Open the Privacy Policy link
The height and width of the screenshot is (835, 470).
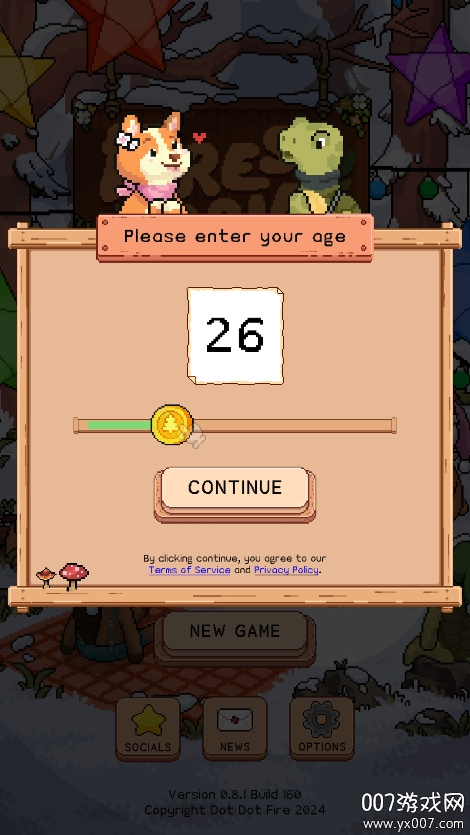click(x=286, y=570)
